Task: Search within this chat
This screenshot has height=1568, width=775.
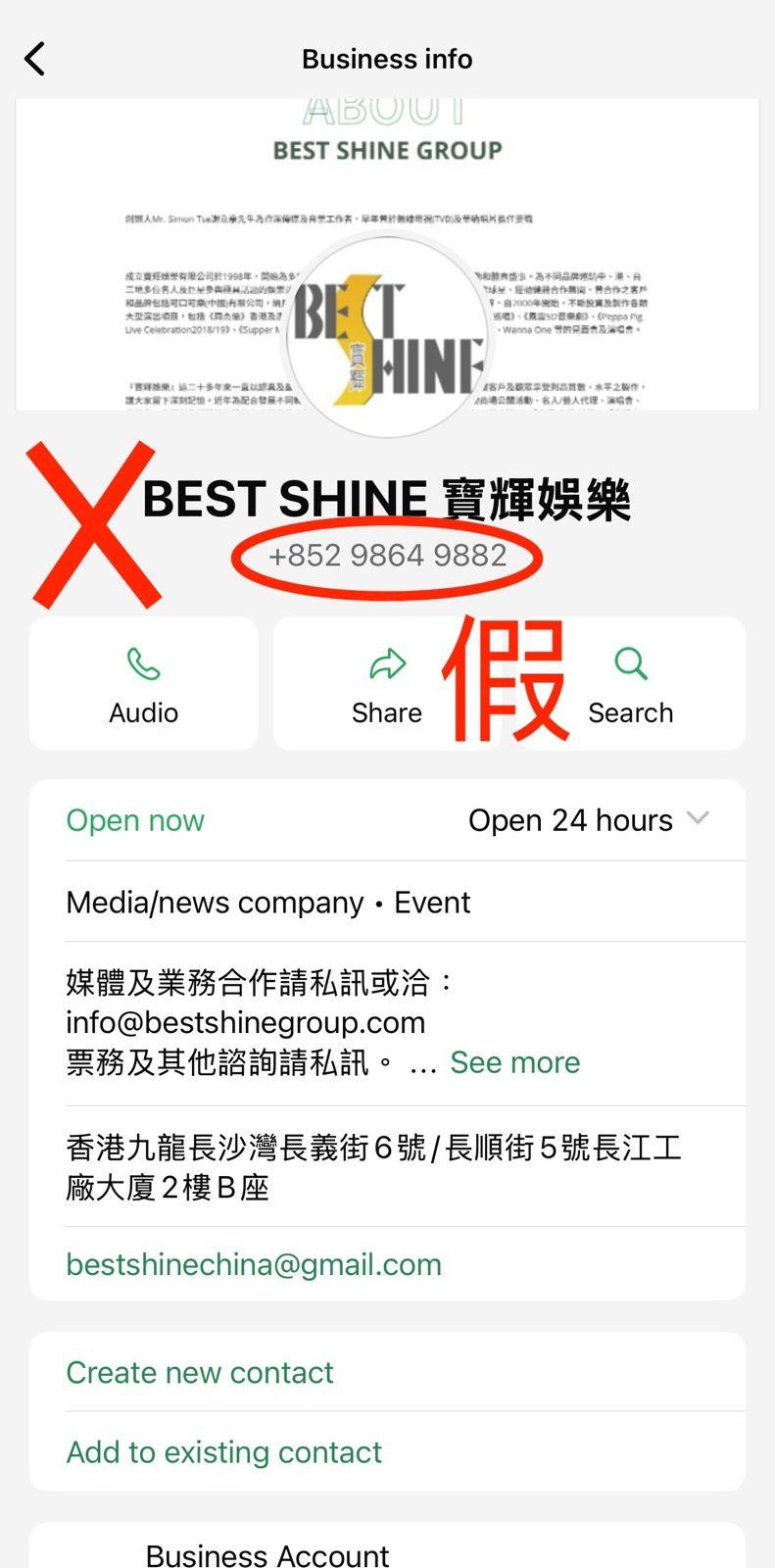Action: coord(630,683)
